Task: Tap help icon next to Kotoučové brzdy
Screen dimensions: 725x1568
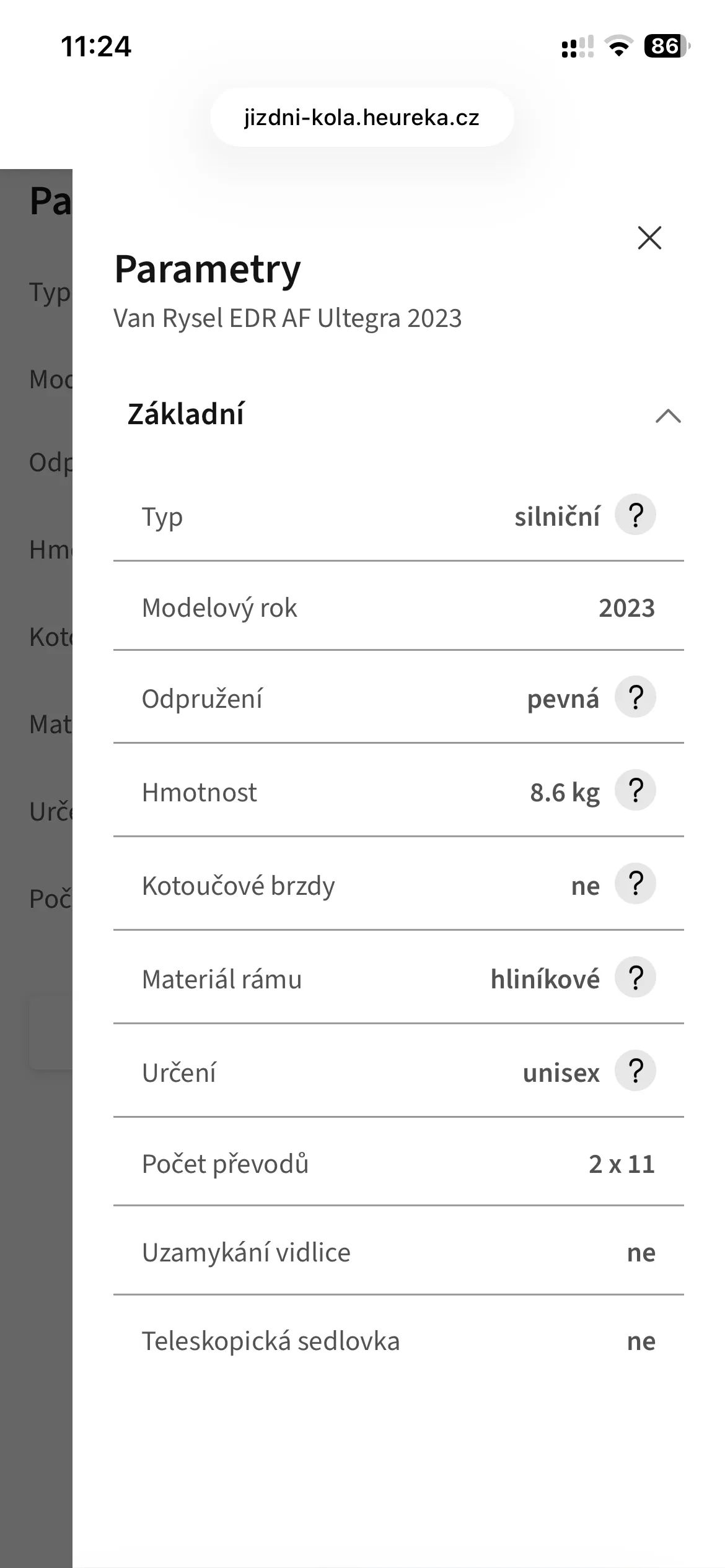Action: pos(635,884)
